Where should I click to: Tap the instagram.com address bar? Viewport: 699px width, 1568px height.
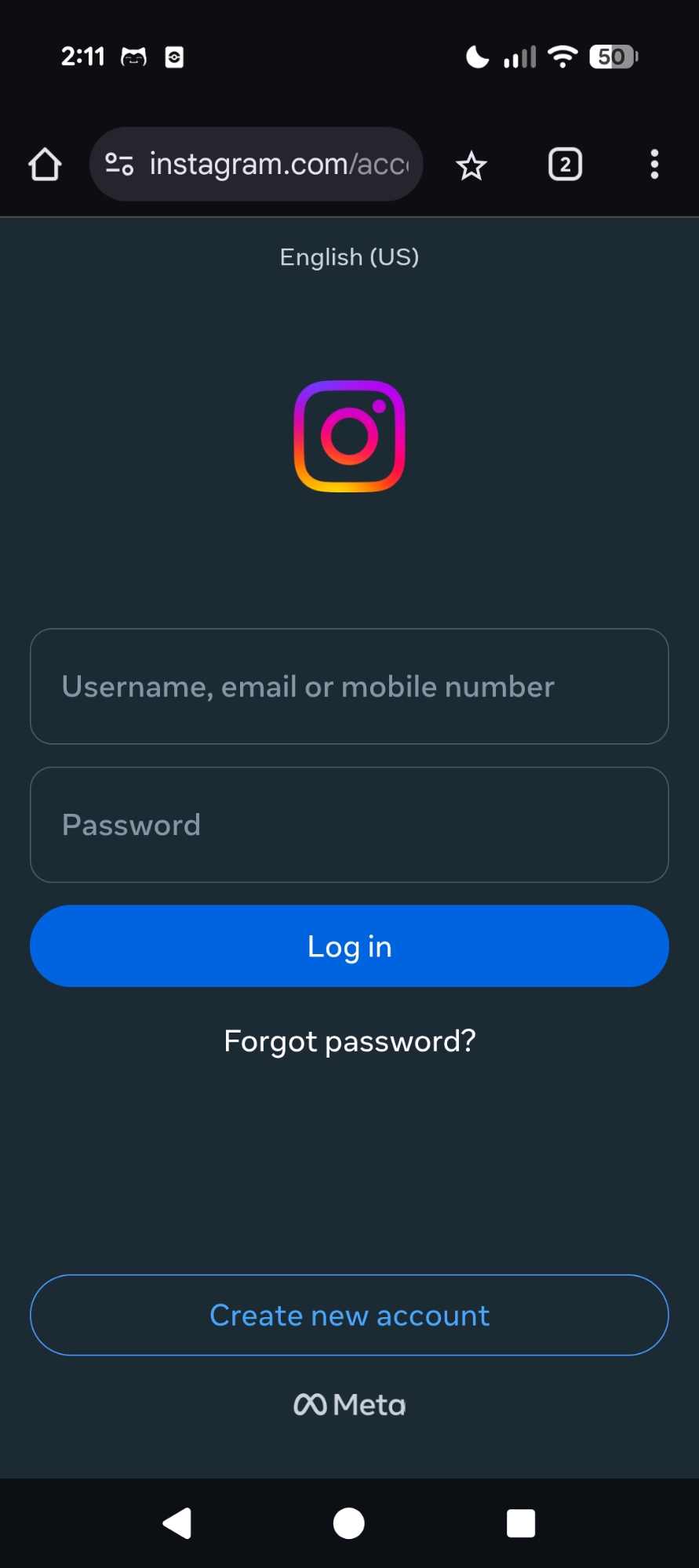tap(279, 165)
